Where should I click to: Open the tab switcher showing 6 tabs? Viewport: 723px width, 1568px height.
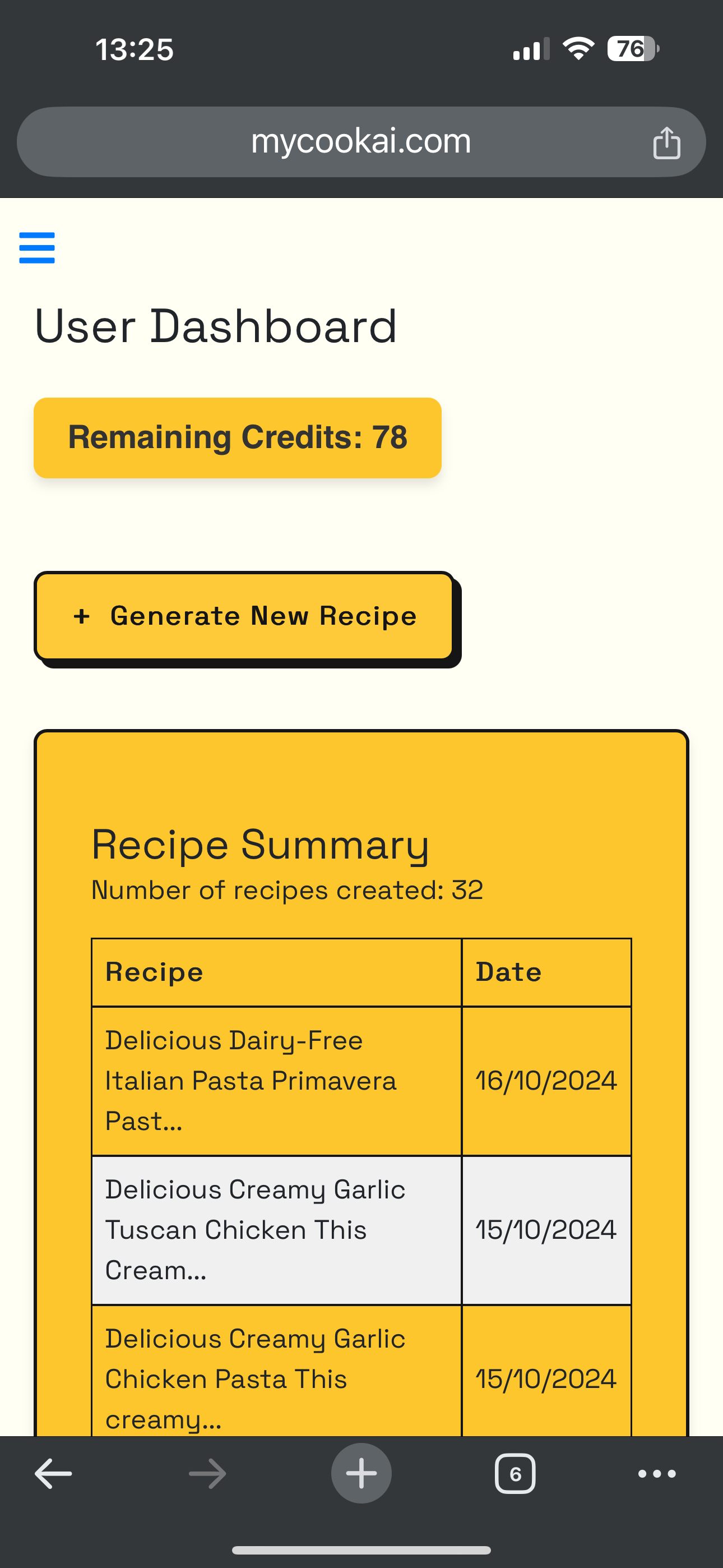515,1474
